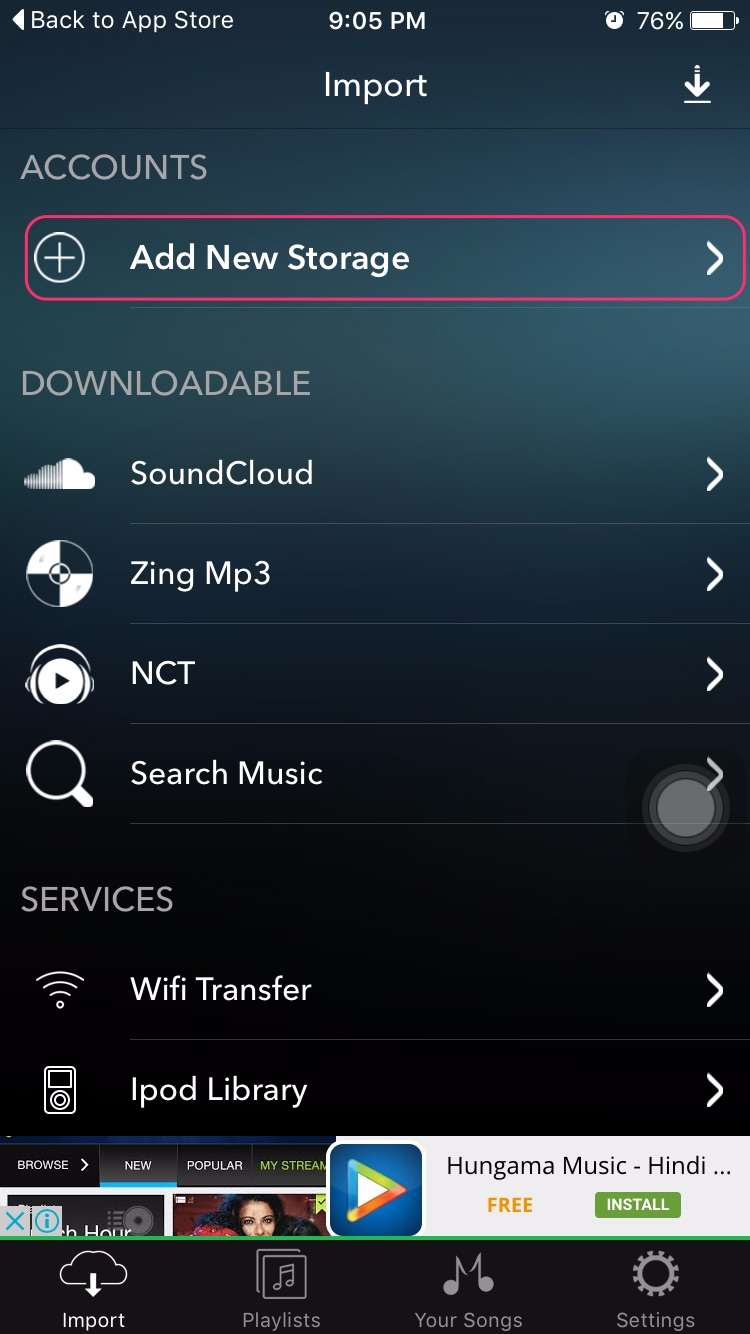Tap the Search Music magnifier icon
Viewport: 750px width, 1334px height.
click(x=59, y=773)
